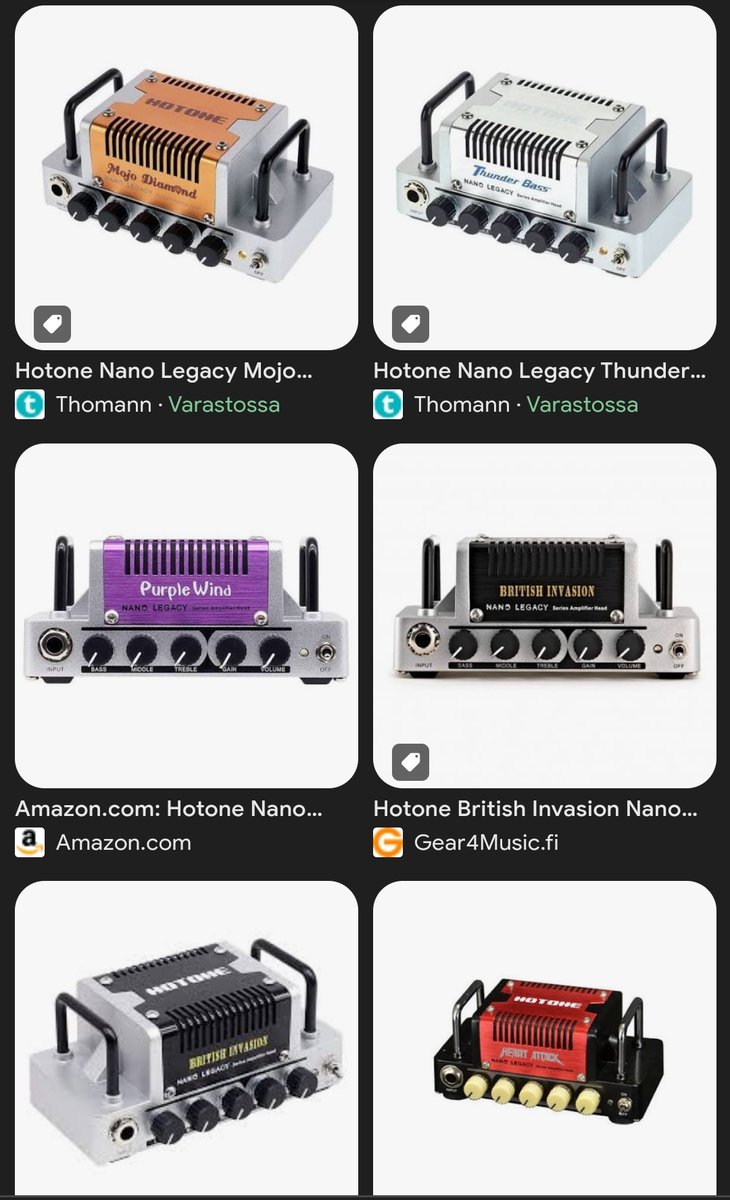Open the Hotone Thunder Bass image result
730x1200 pixels.
click(544, 177)
